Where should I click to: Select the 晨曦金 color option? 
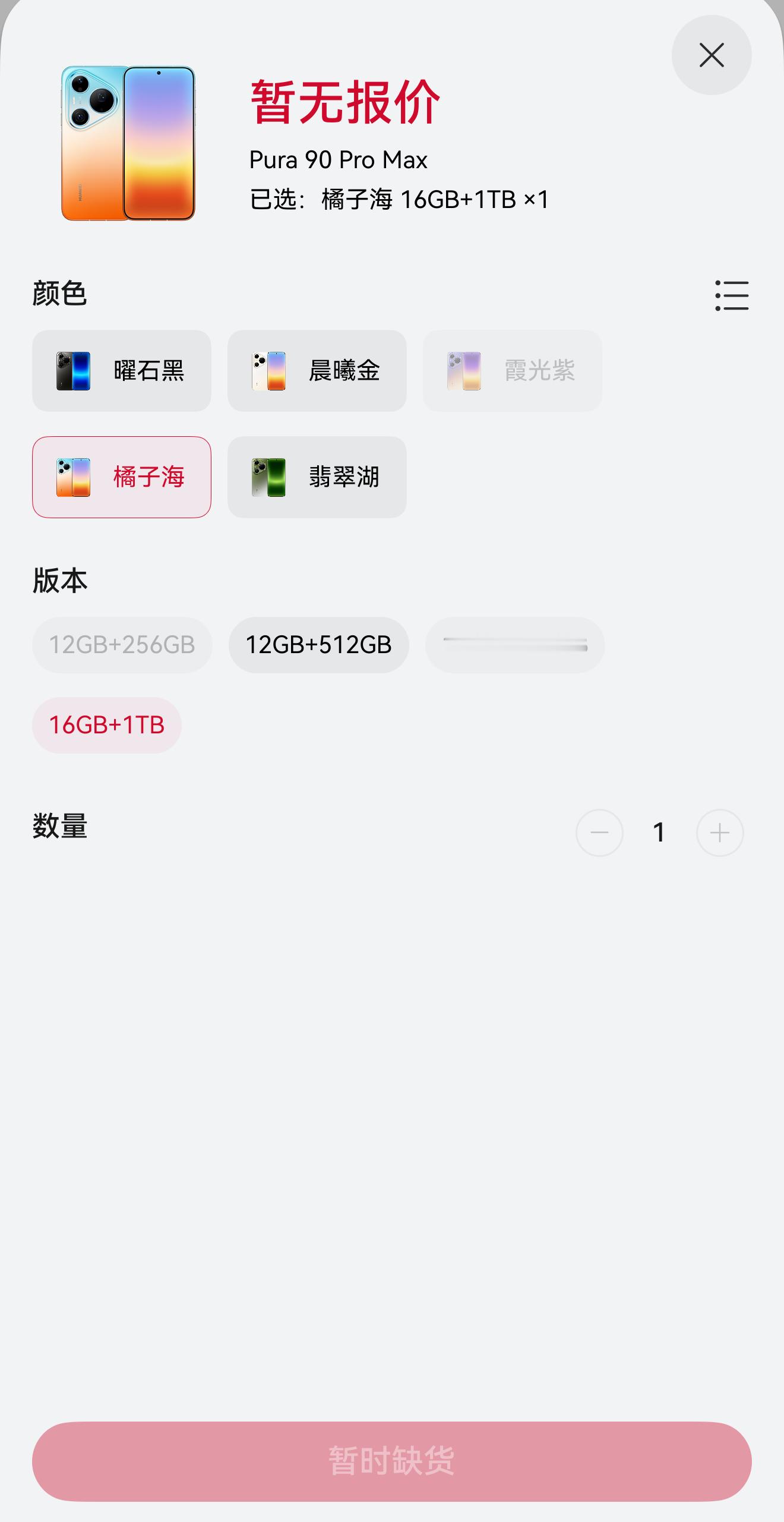[x=317, y=370]
